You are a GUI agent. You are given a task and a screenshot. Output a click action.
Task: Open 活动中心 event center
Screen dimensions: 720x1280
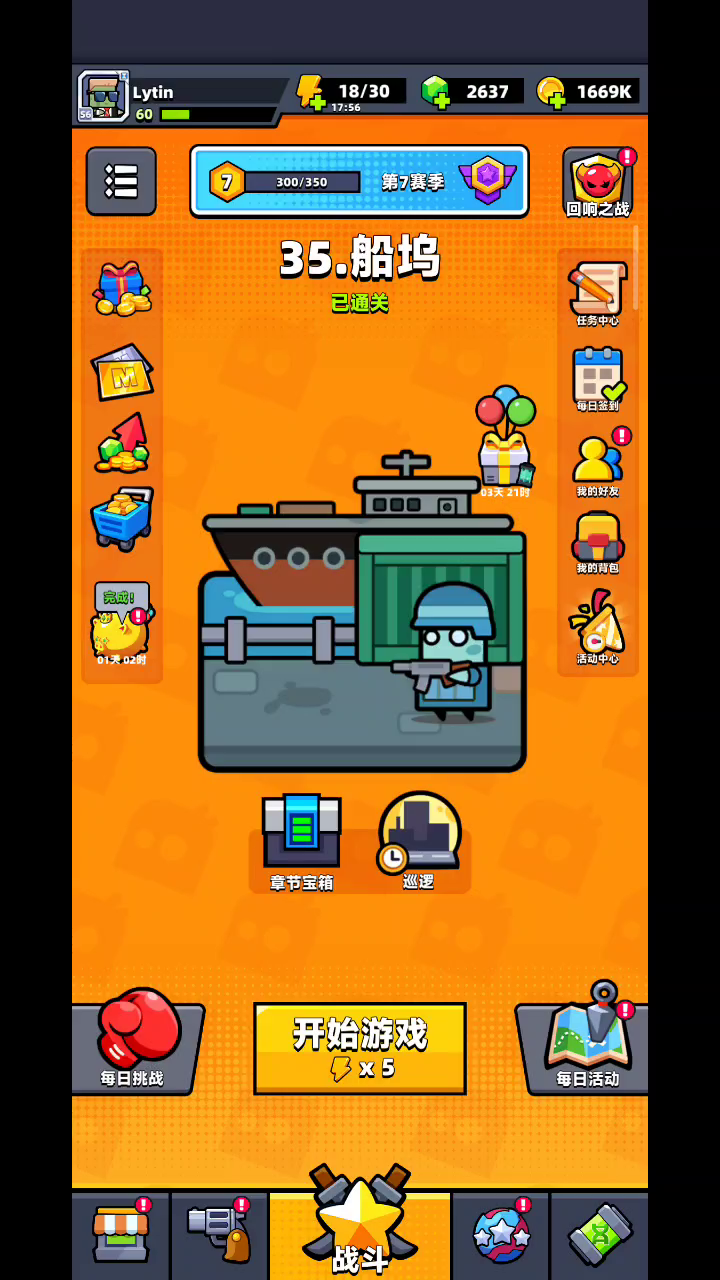coord(598,628)
